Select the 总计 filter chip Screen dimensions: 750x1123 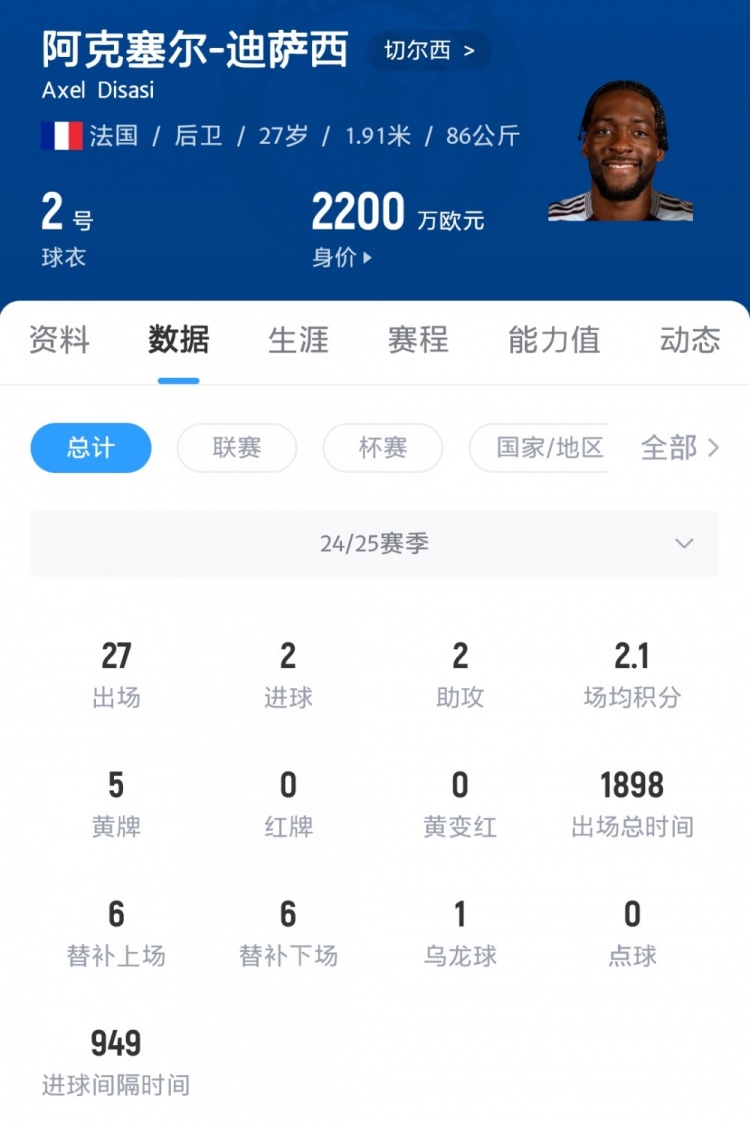point(91,448)
